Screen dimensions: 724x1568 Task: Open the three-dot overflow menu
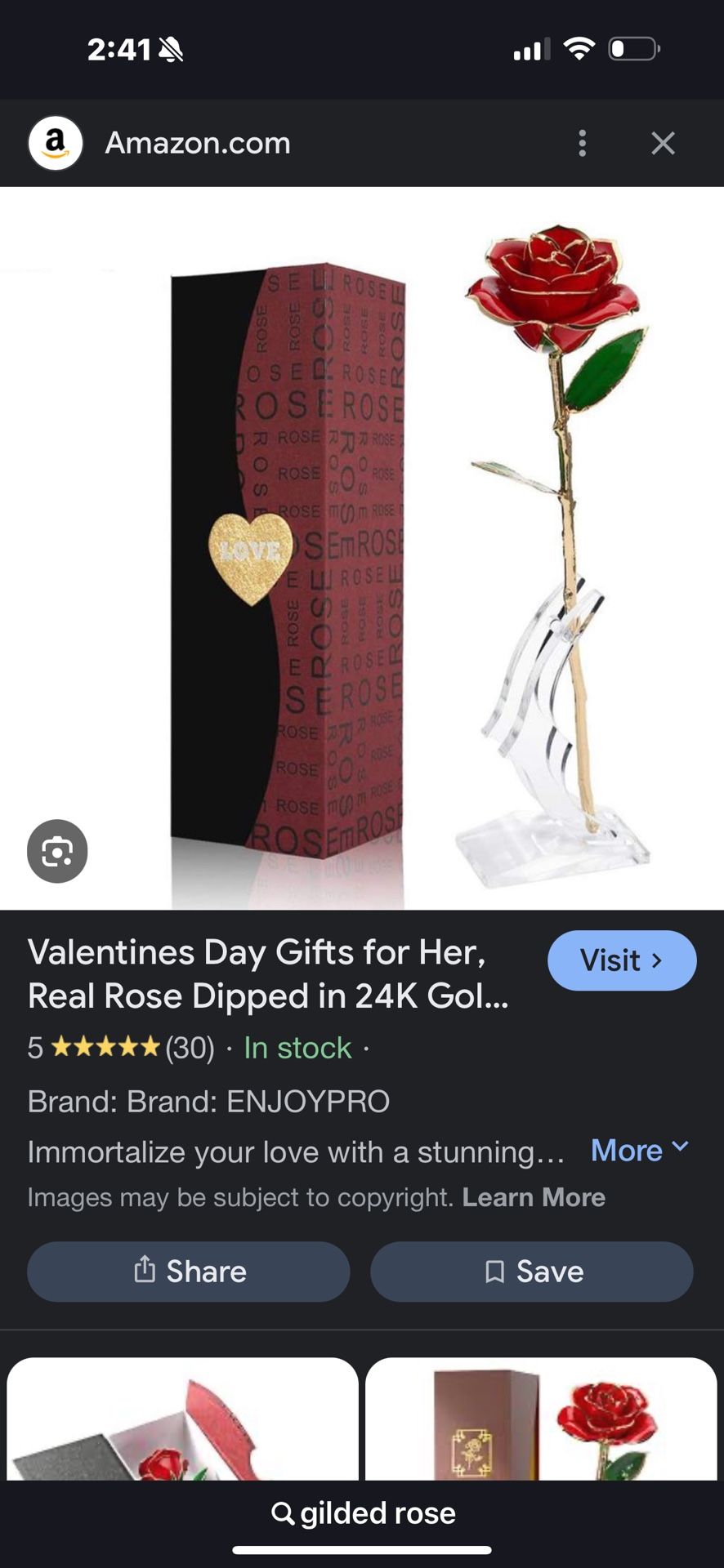tap(582, 143)
